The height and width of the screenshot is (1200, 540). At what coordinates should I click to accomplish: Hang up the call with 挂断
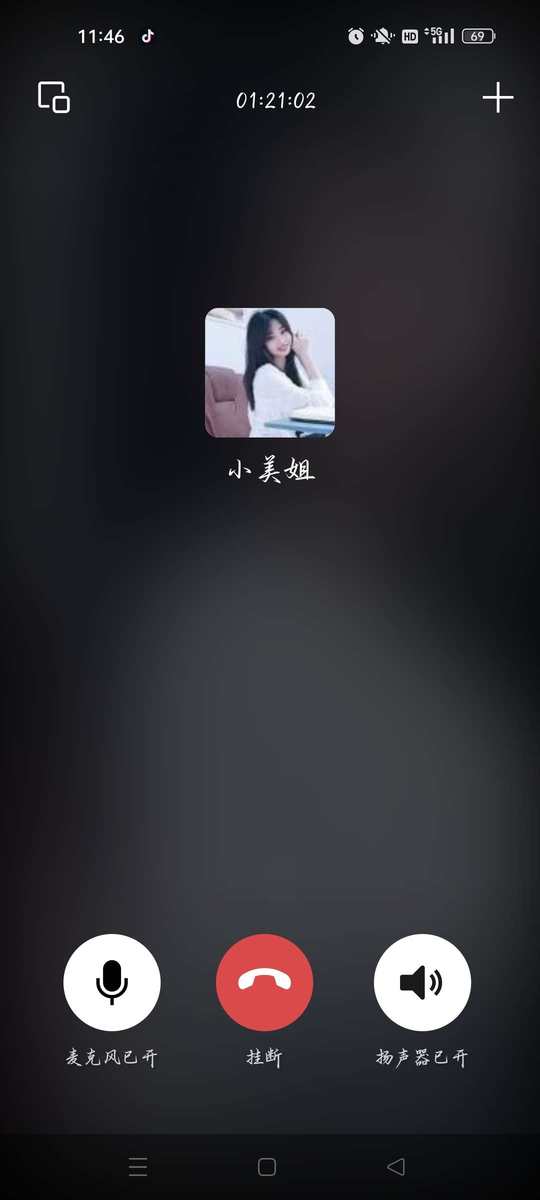coord(265,982)
